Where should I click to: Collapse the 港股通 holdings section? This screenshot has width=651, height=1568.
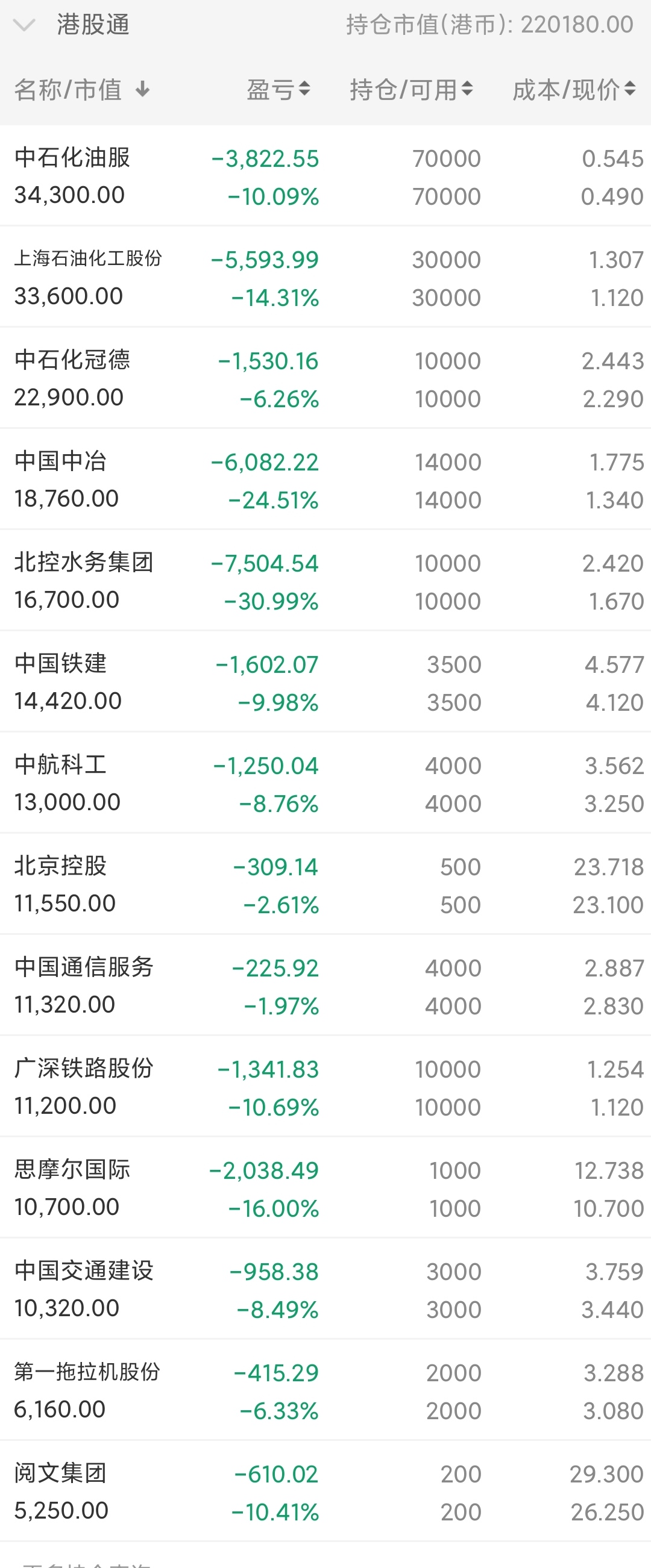tap(24, 25)
